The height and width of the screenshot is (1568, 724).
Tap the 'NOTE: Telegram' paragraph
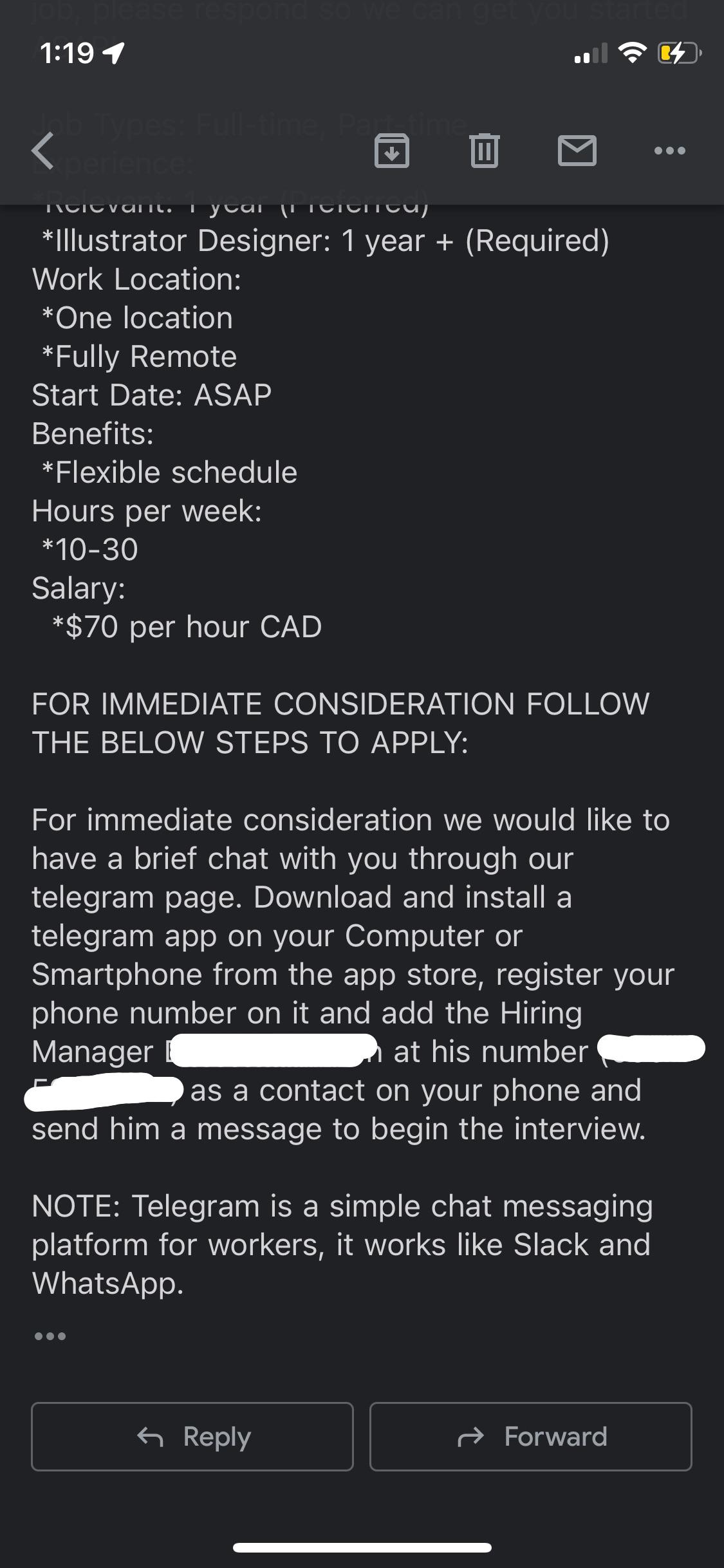(x=341, y=1244)
